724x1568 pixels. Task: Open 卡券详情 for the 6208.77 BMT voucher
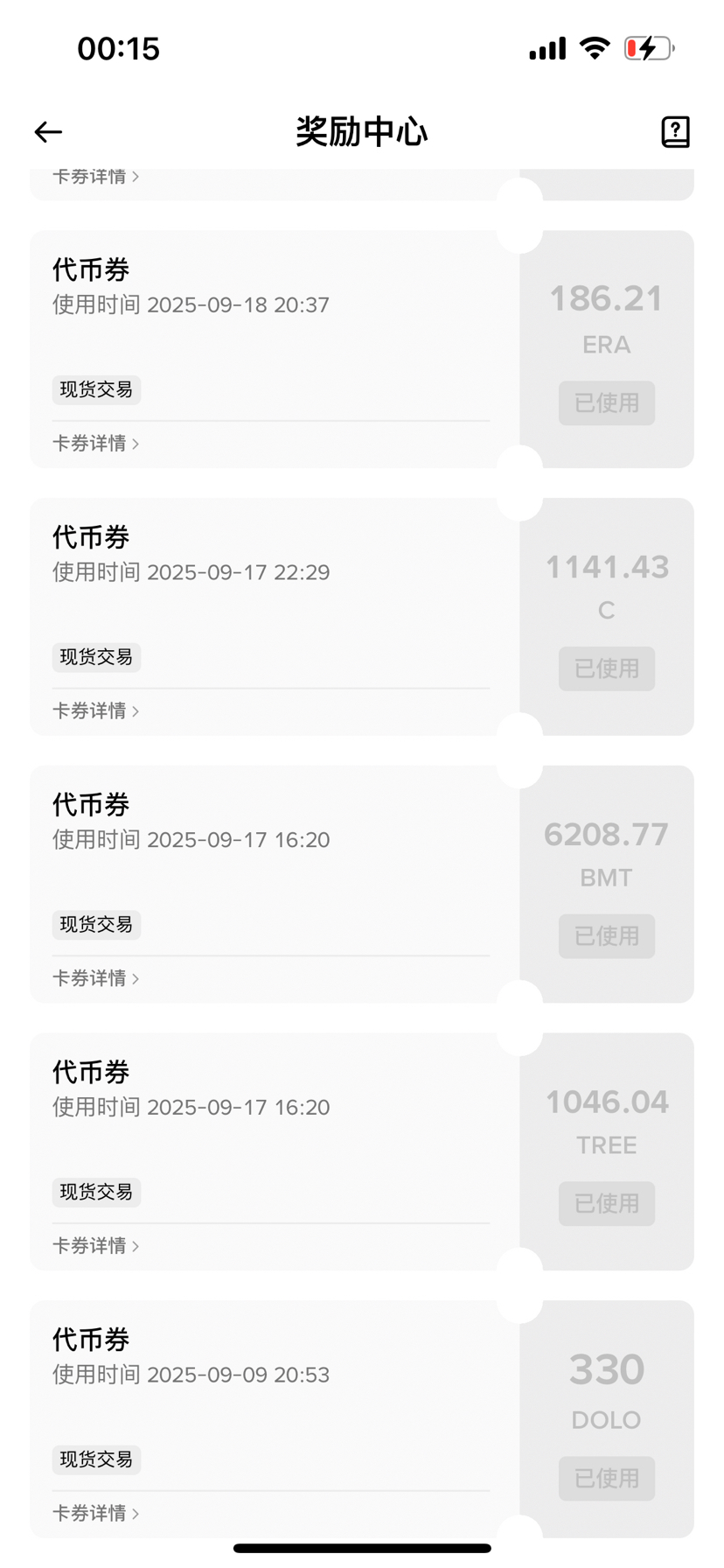tap(95, 978)
